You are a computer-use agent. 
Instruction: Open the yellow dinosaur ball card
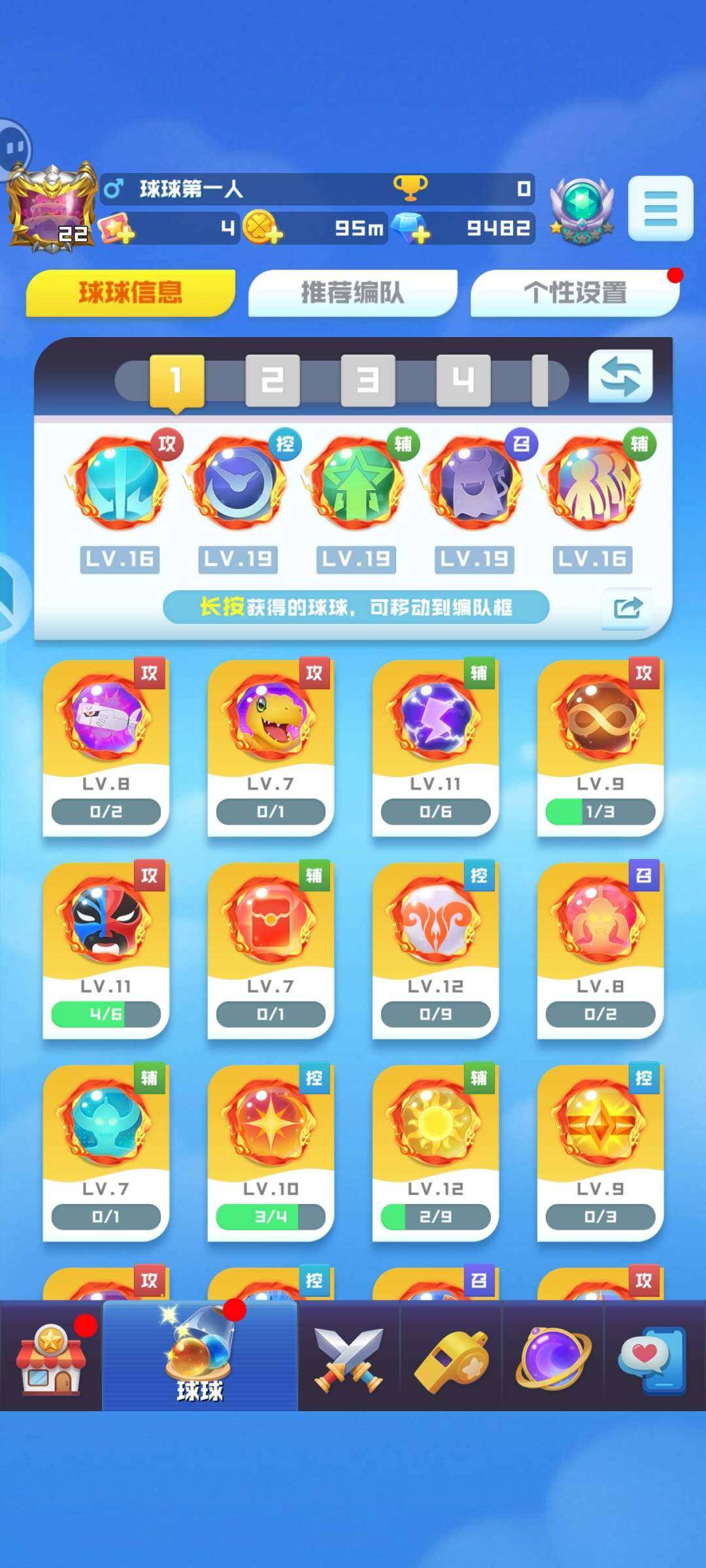(x=271, y=746)
